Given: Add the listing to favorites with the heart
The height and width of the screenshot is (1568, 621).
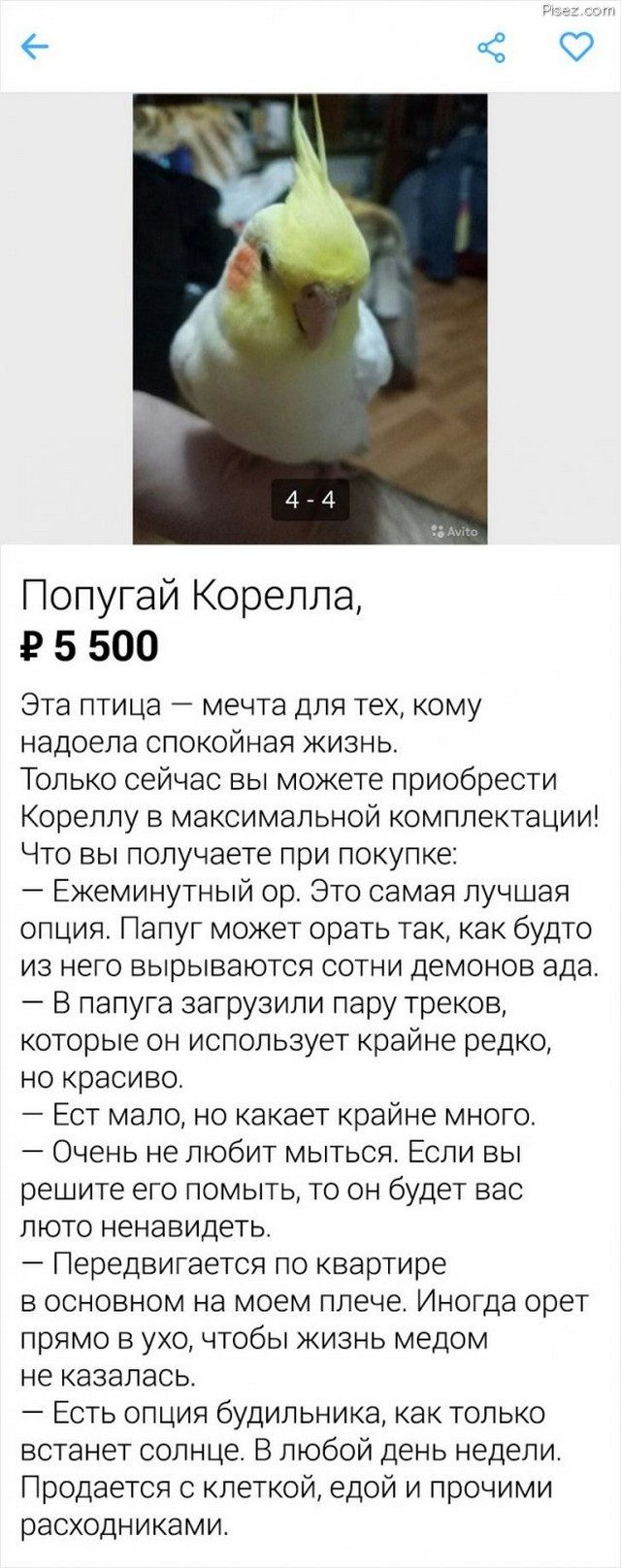Looking at the screenshot, I should (x=576, y=47).
